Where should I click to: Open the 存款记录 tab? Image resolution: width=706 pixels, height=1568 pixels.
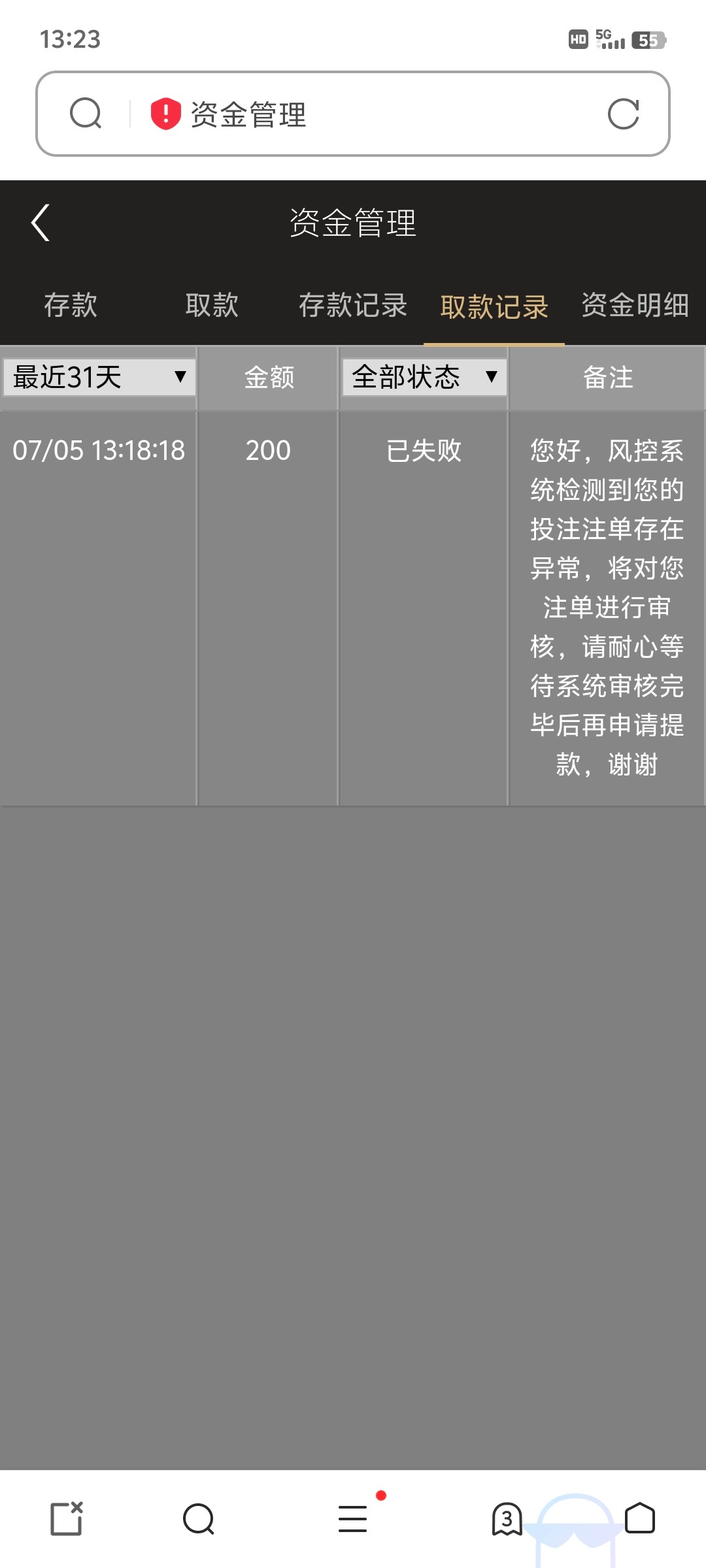pyautogui.click(x=353, y=305)
